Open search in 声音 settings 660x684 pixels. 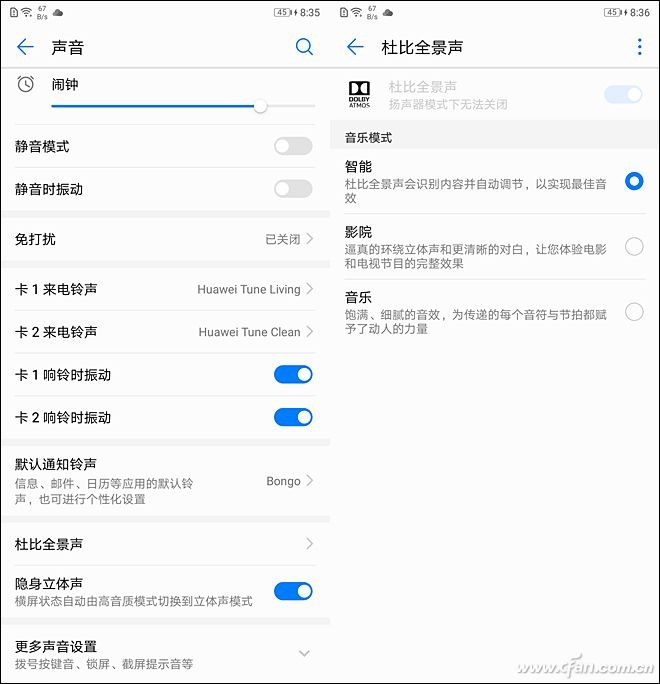pos(304,47)
